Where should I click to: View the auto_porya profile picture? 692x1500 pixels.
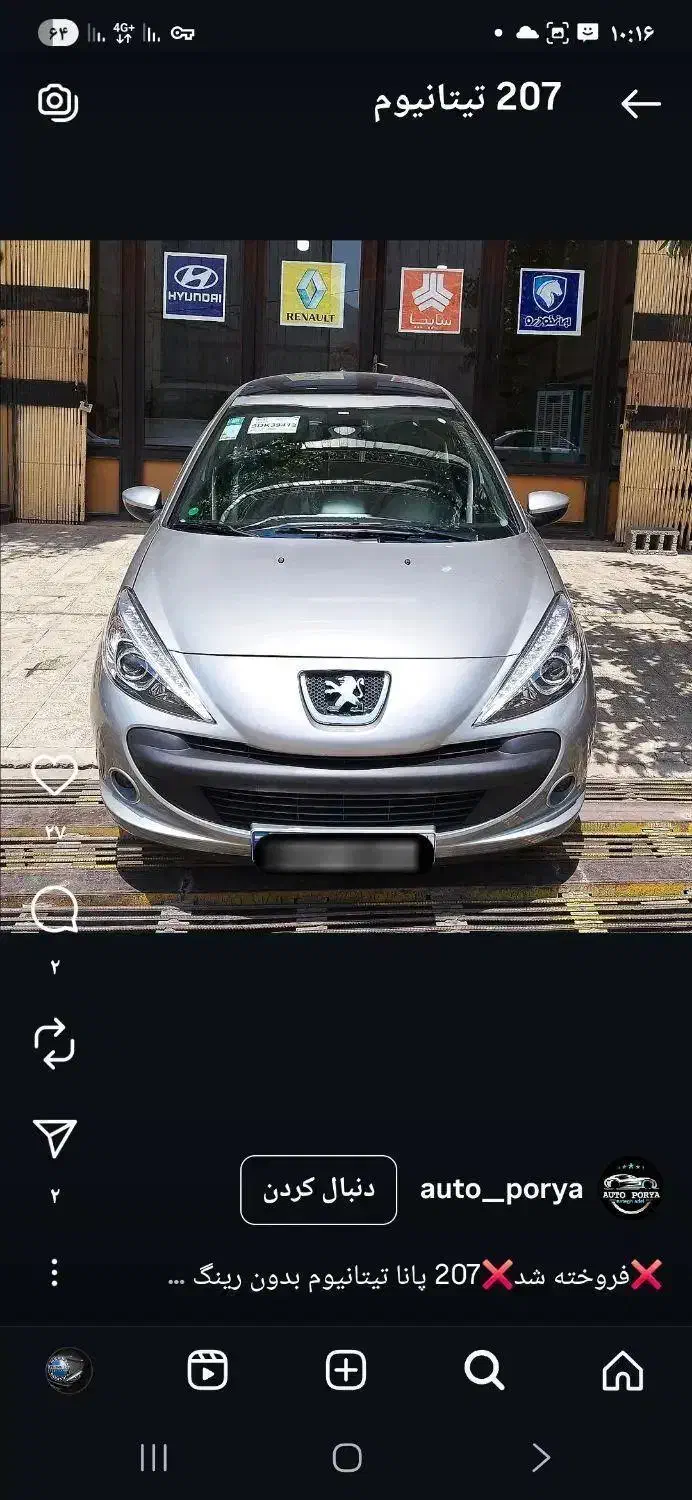point(631,1189)
